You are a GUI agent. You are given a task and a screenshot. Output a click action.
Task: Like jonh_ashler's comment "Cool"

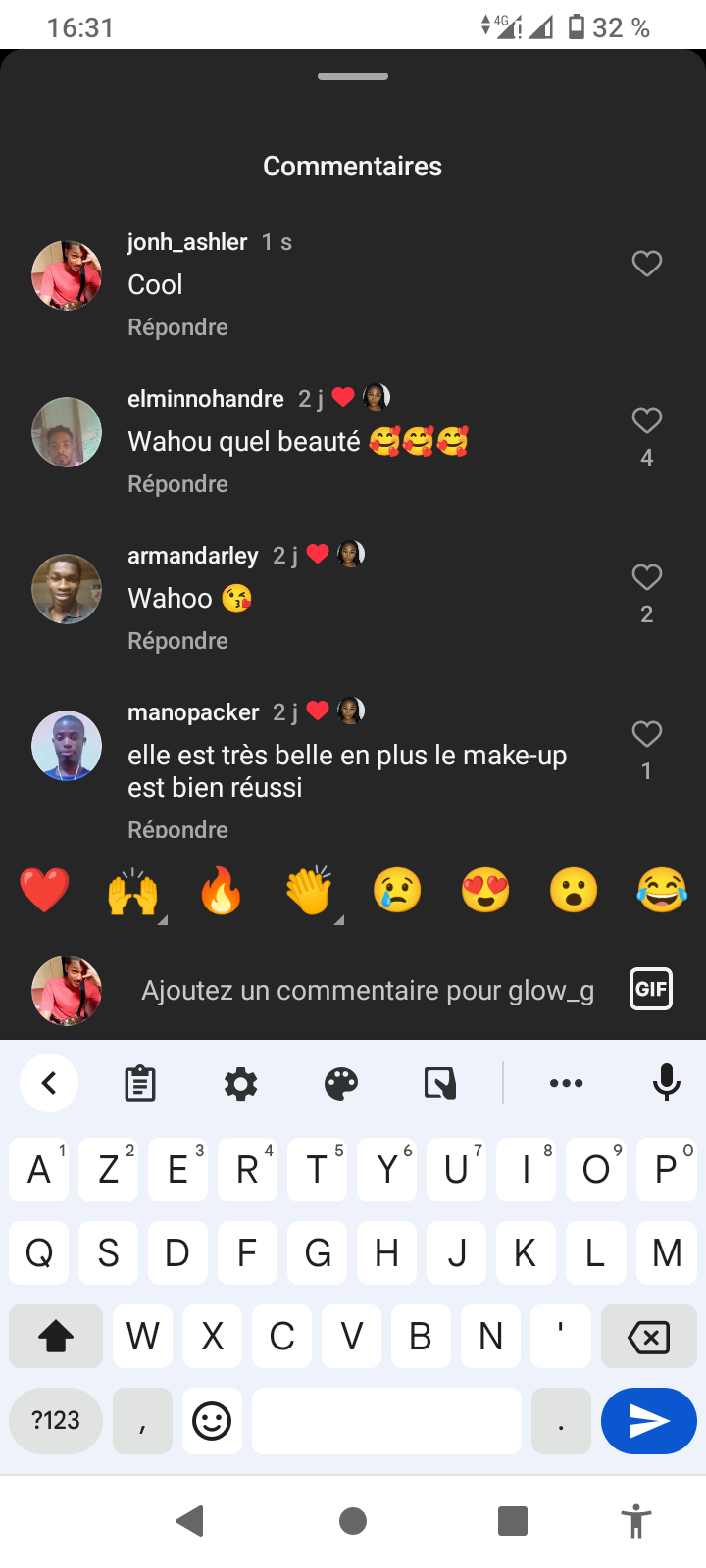click(646, 264)
